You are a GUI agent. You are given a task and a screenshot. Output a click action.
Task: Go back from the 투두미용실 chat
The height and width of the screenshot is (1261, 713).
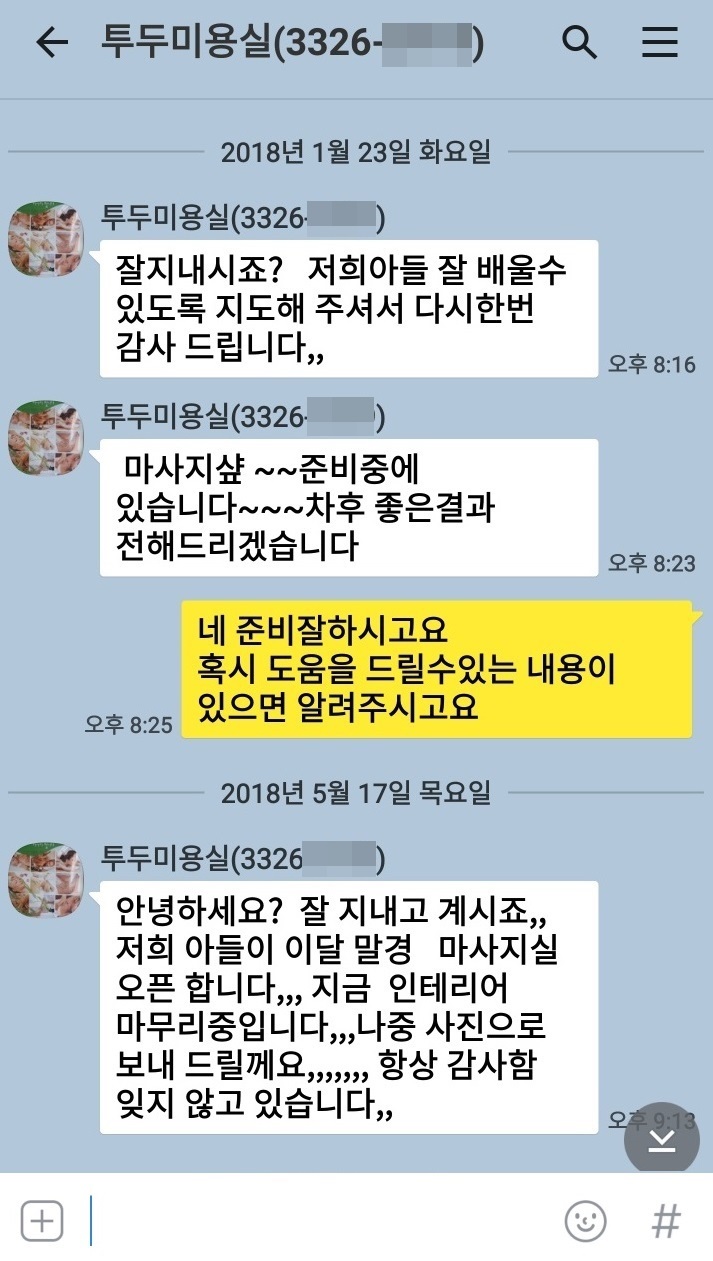pos(51,42)
